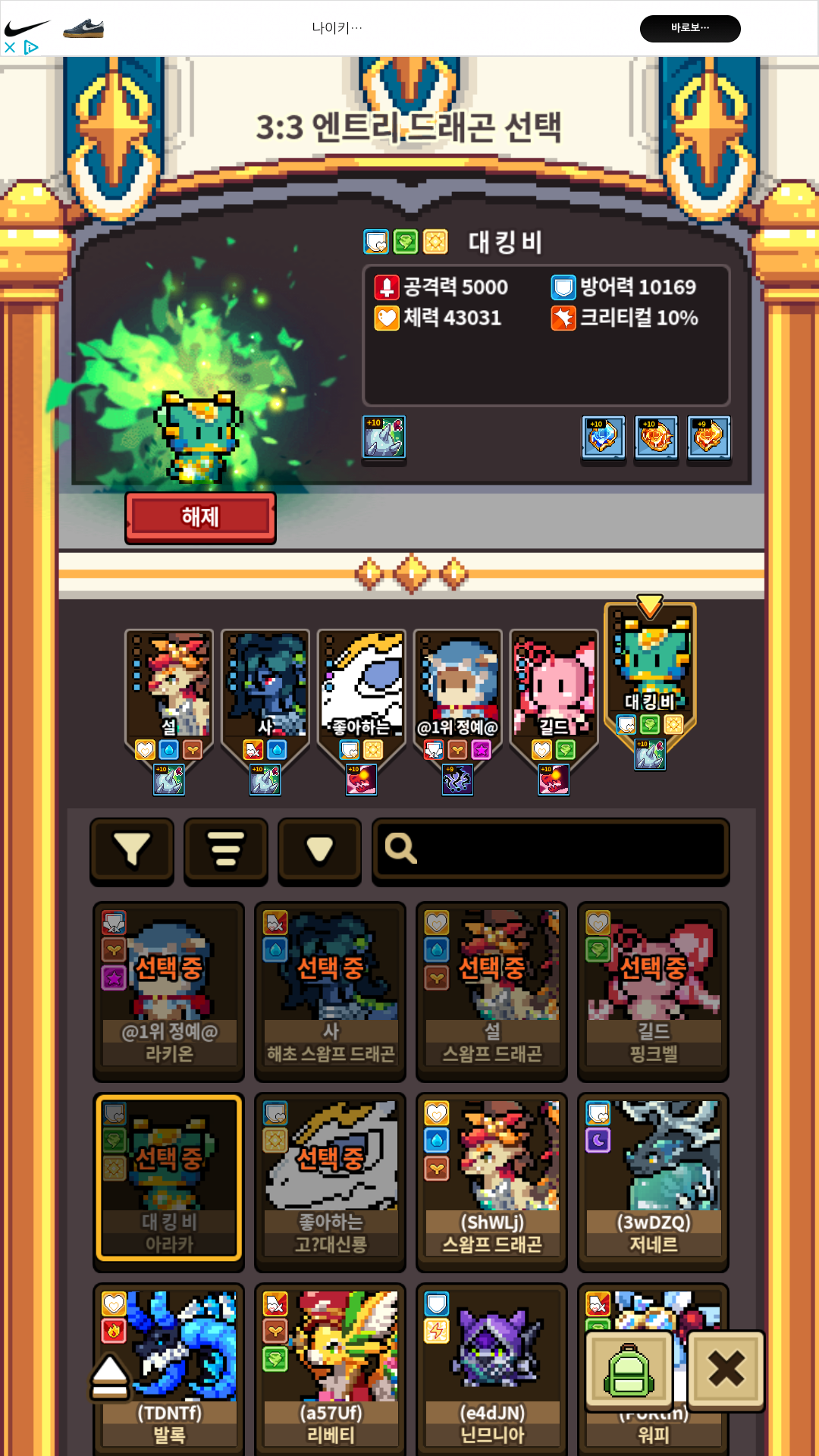
Task: Expand the down-arrow dropdown button
Action: point(319,850)
